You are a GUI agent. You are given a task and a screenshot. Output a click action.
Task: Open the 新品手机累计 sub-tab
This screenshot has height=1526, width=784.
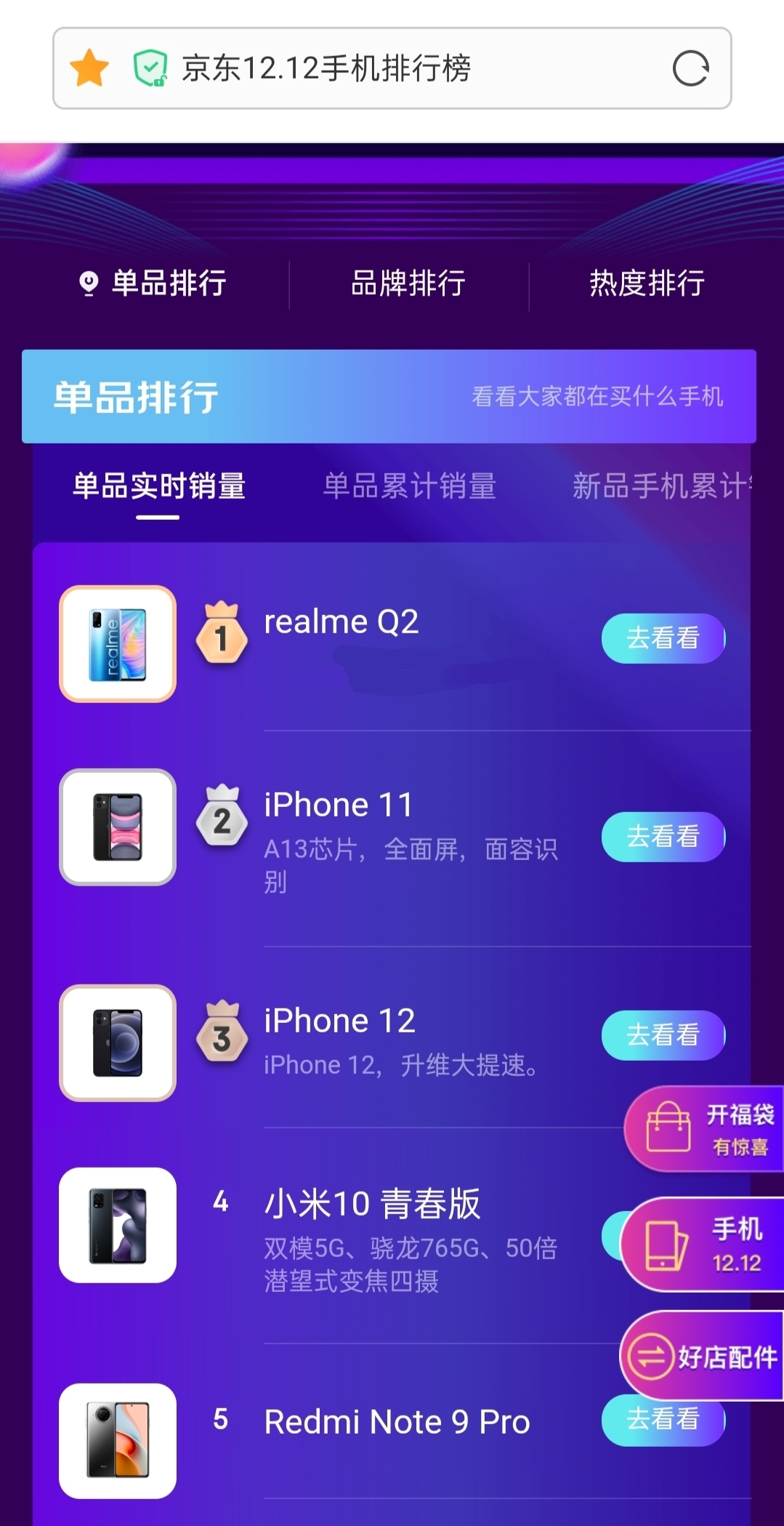662,486
